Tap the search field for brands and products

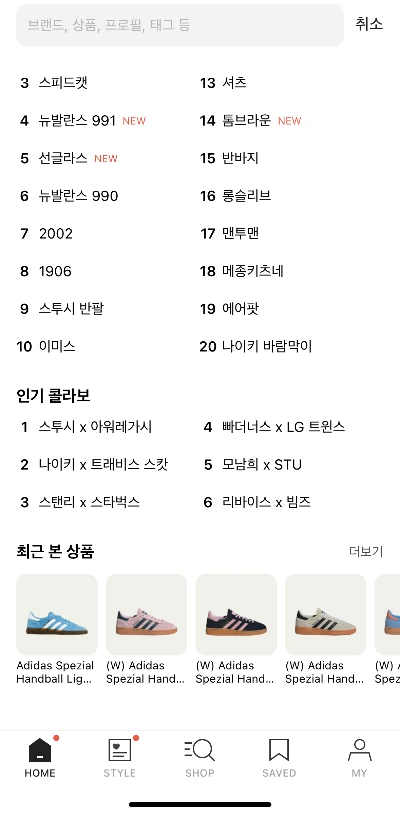tap(180, 25)
